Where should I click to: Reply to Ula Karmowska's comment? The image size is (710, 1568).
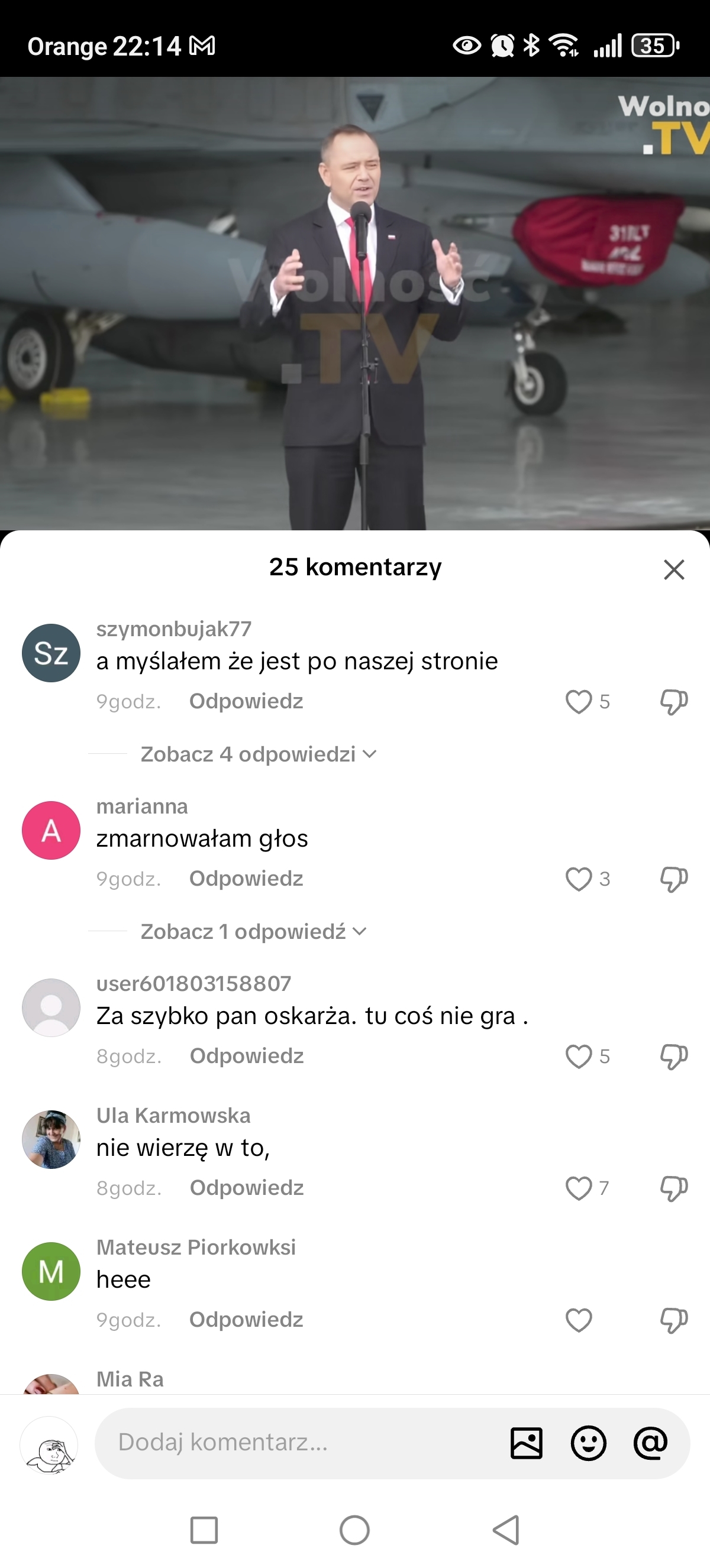click(x=247, y=1188)
